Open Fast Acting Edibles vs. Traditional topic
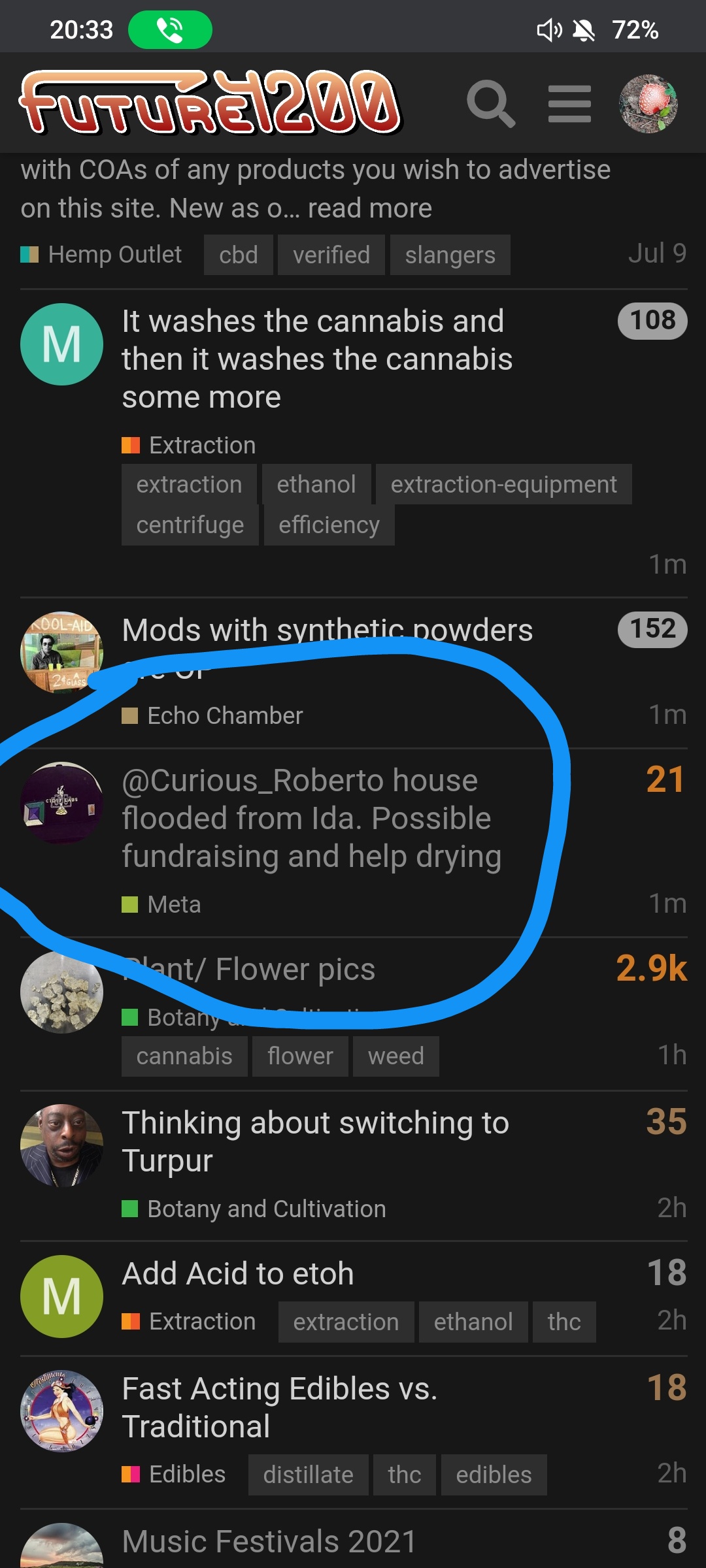706x1568 pixels. pyautogui.click(x=280, y=1407)
